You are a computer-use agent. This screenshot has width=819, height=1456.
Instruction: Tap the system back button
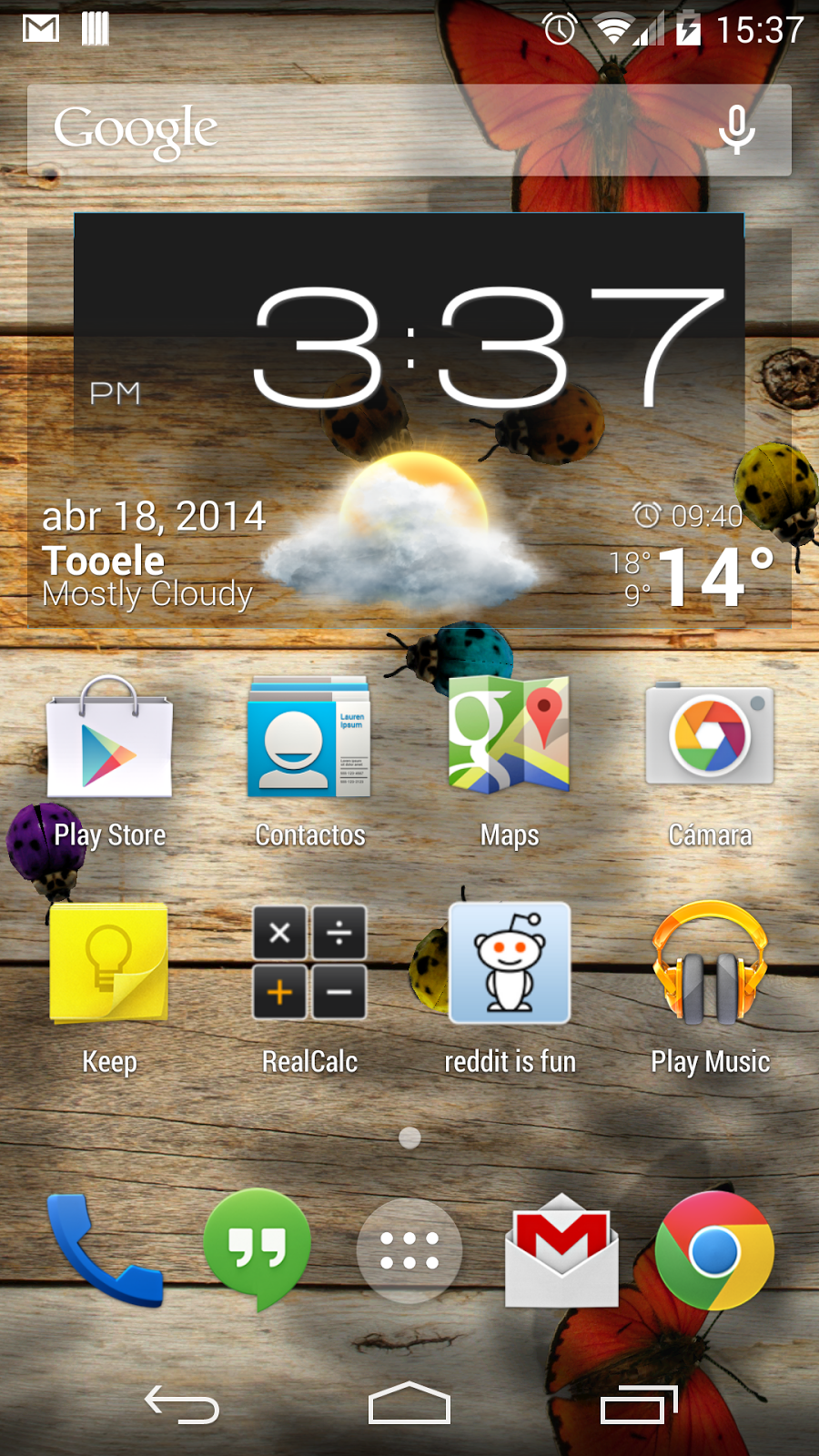pyautogui.click(x=182, y=1404)
